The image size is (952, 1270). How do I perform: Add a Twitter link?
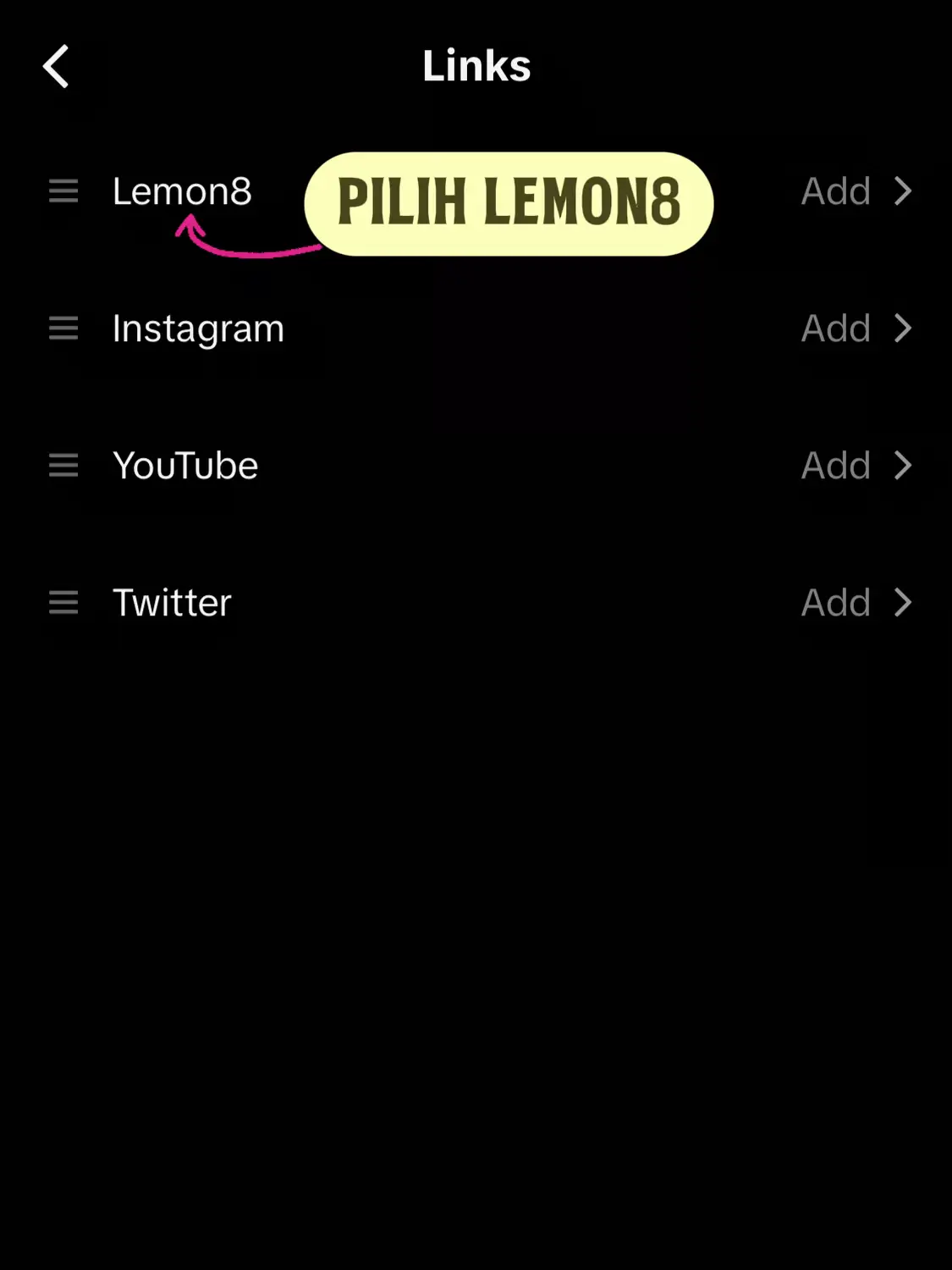click(855, 603)
